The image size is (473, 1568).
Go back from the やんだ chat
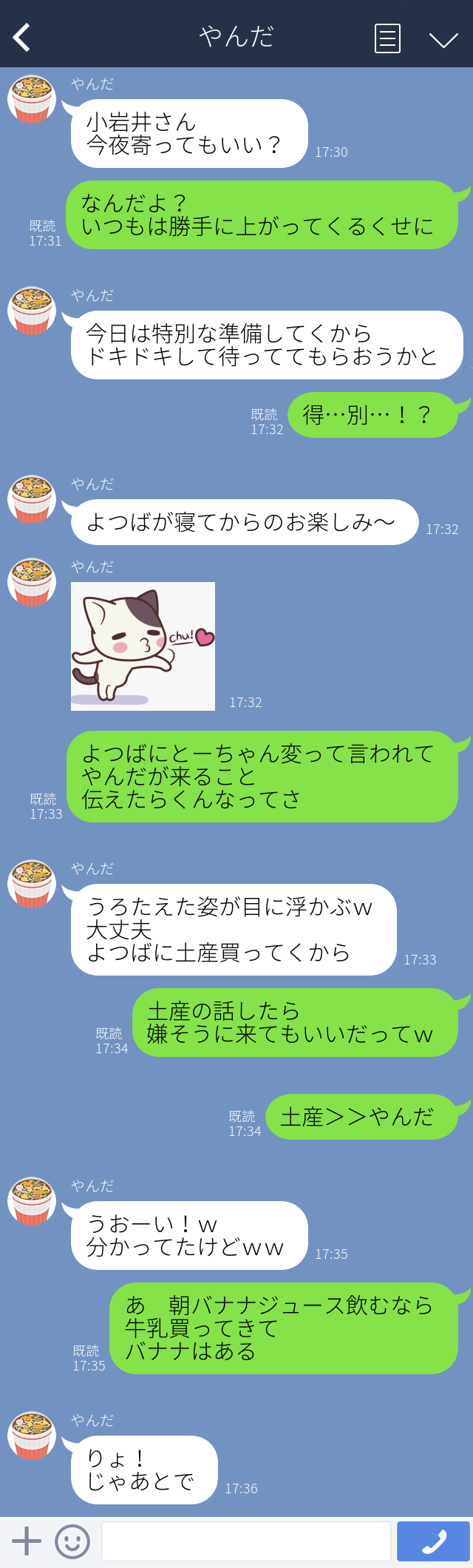pyautogui.click(x=22, y=37)
